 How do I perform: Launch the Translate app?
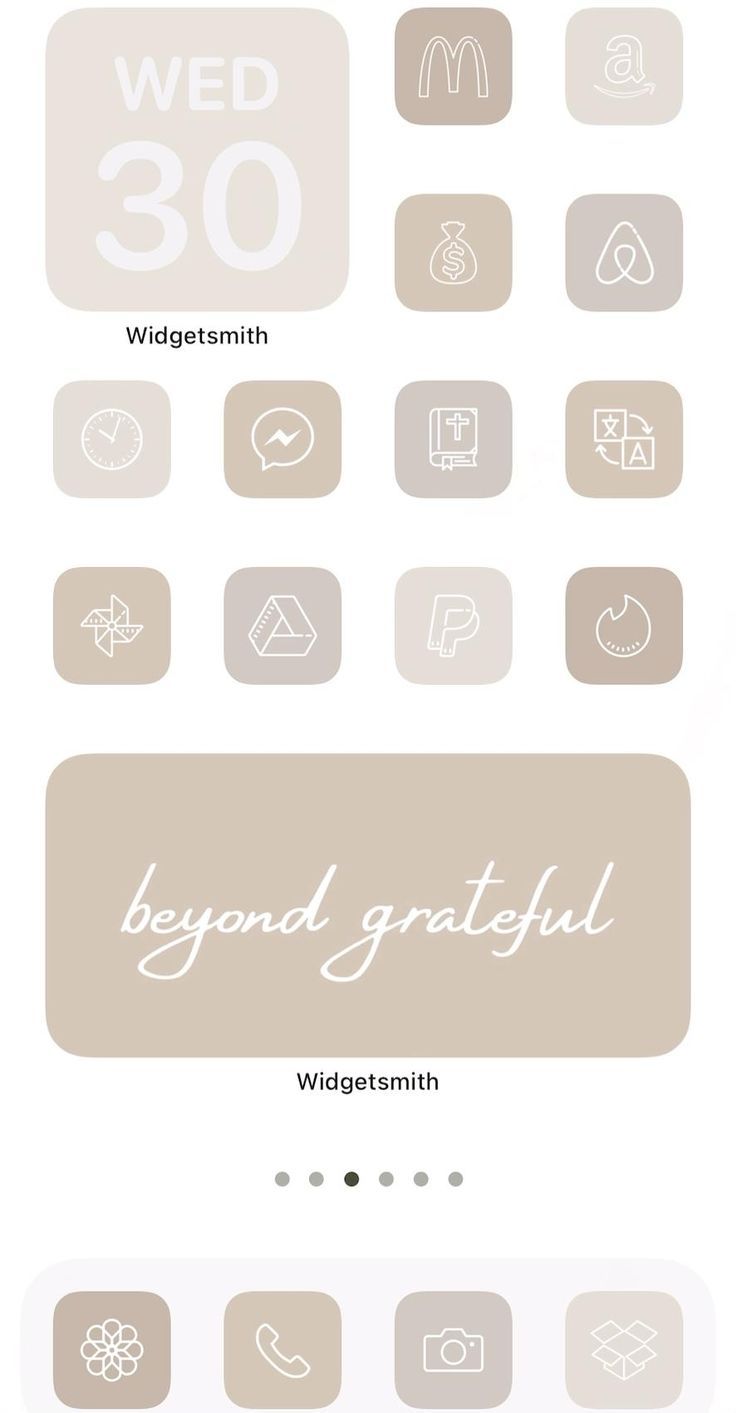point(624,439)
